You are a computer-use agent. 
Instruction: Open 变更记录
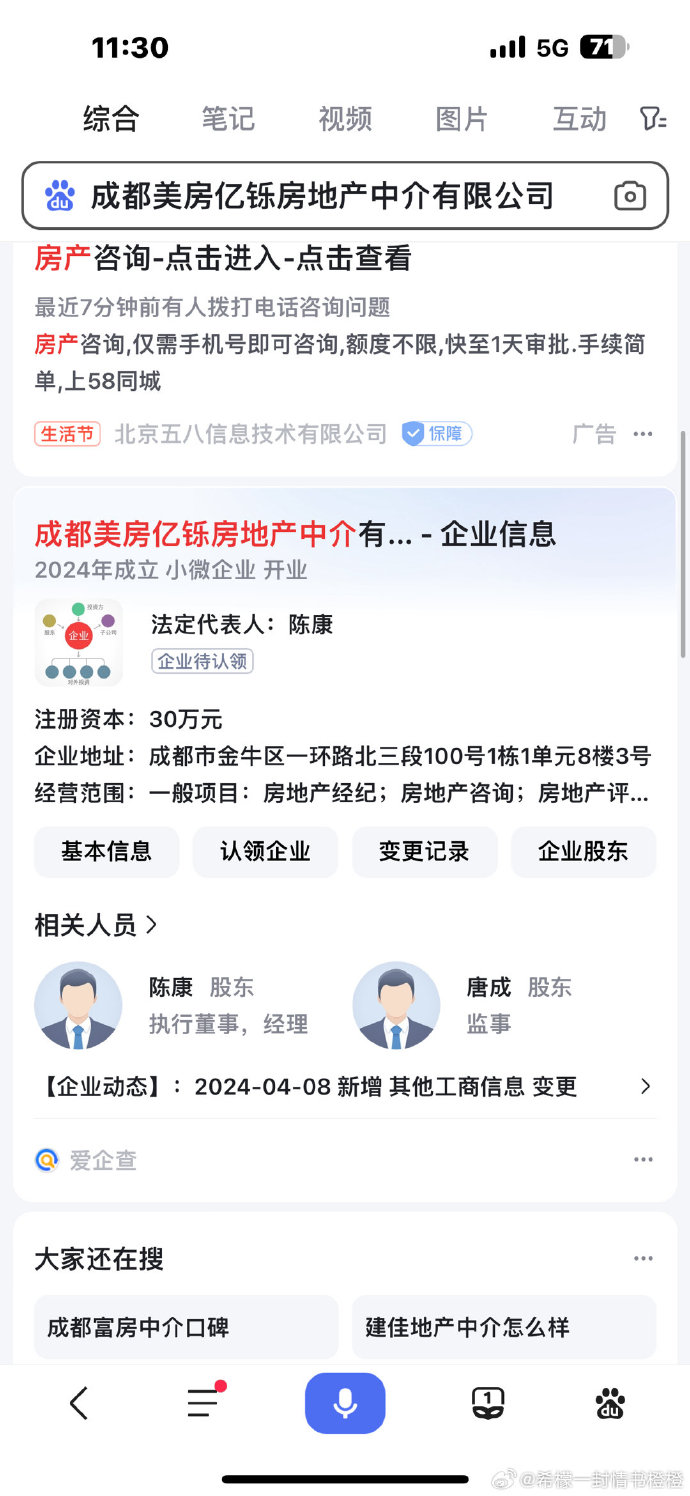[424, 852]
